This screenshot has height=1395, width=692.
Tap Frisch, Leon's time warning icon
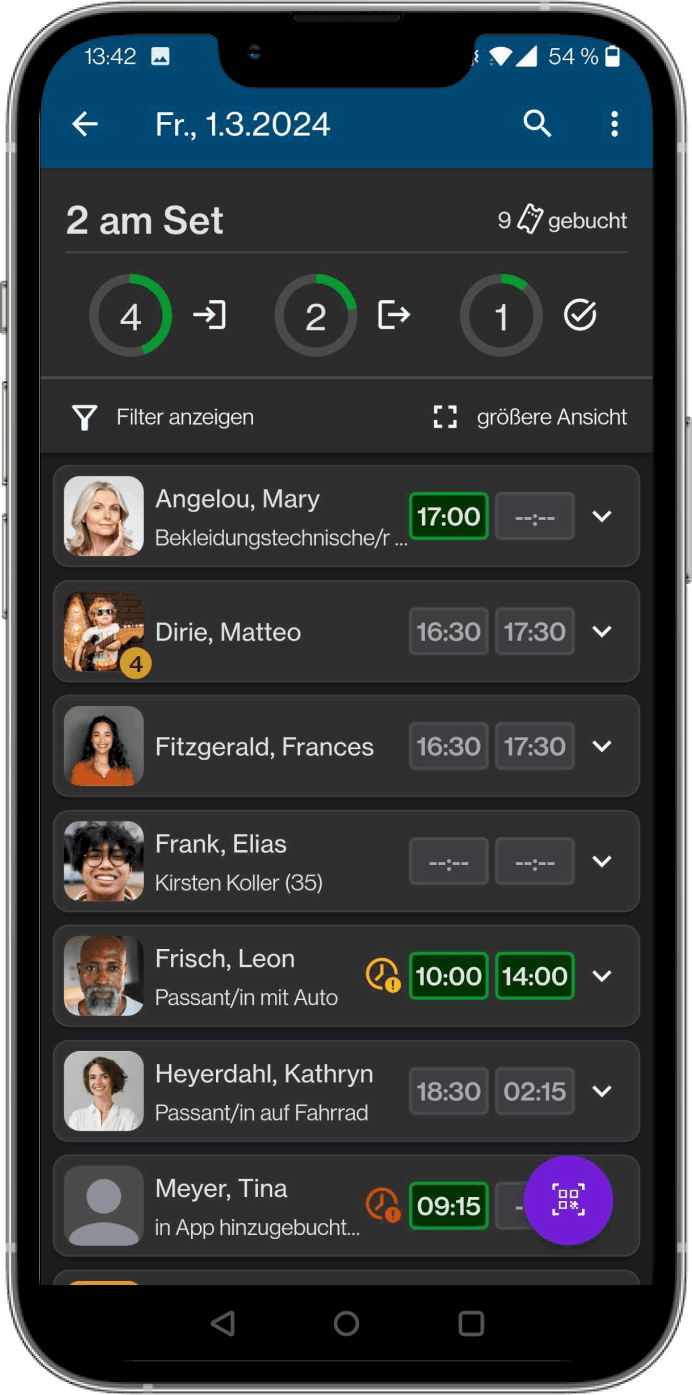click(x=383, y=975)
